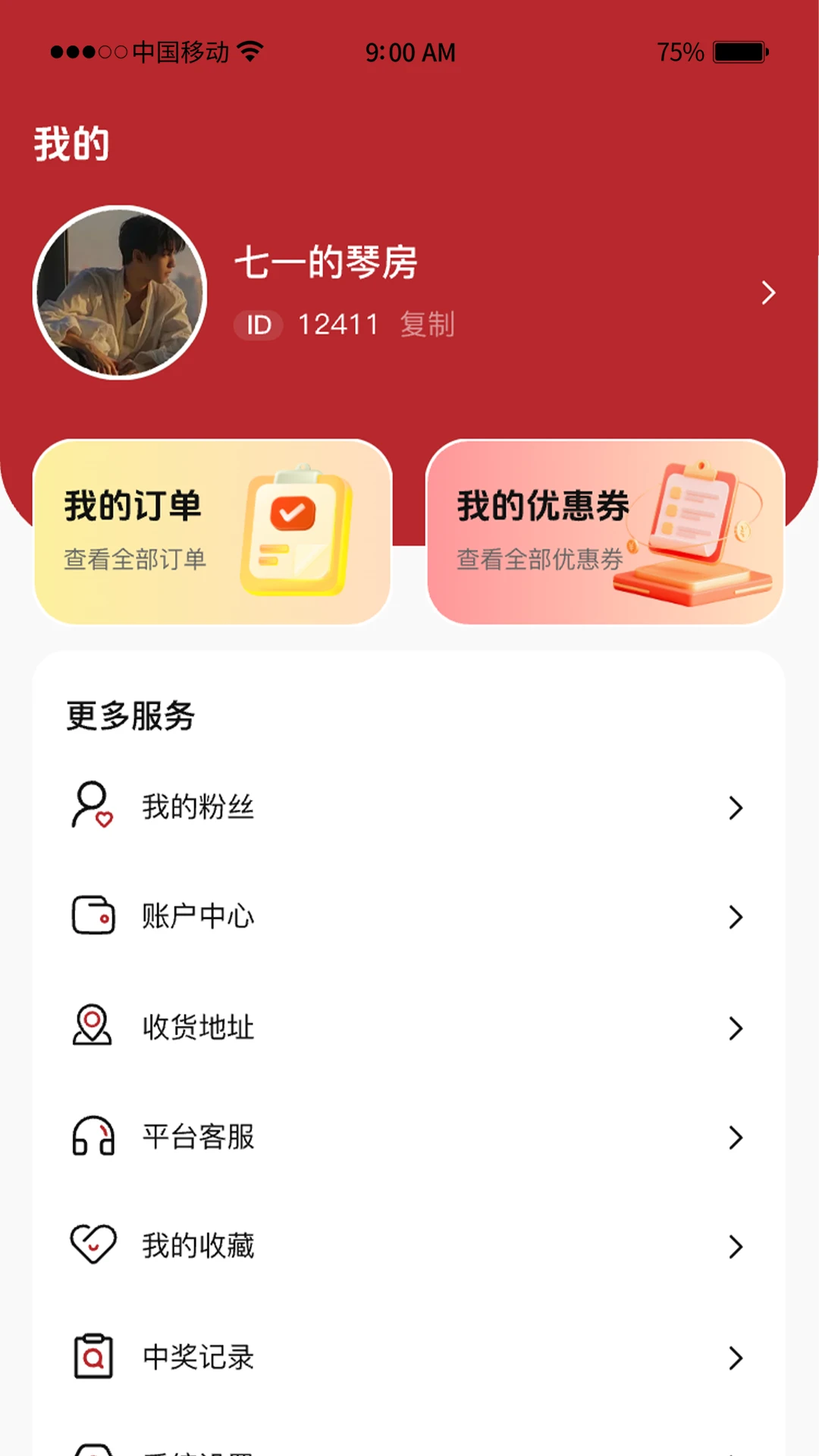Click 复制 to copy the ID 12411
The image size is (819, 1456).
pyautogui.click(x=428, y=325)
